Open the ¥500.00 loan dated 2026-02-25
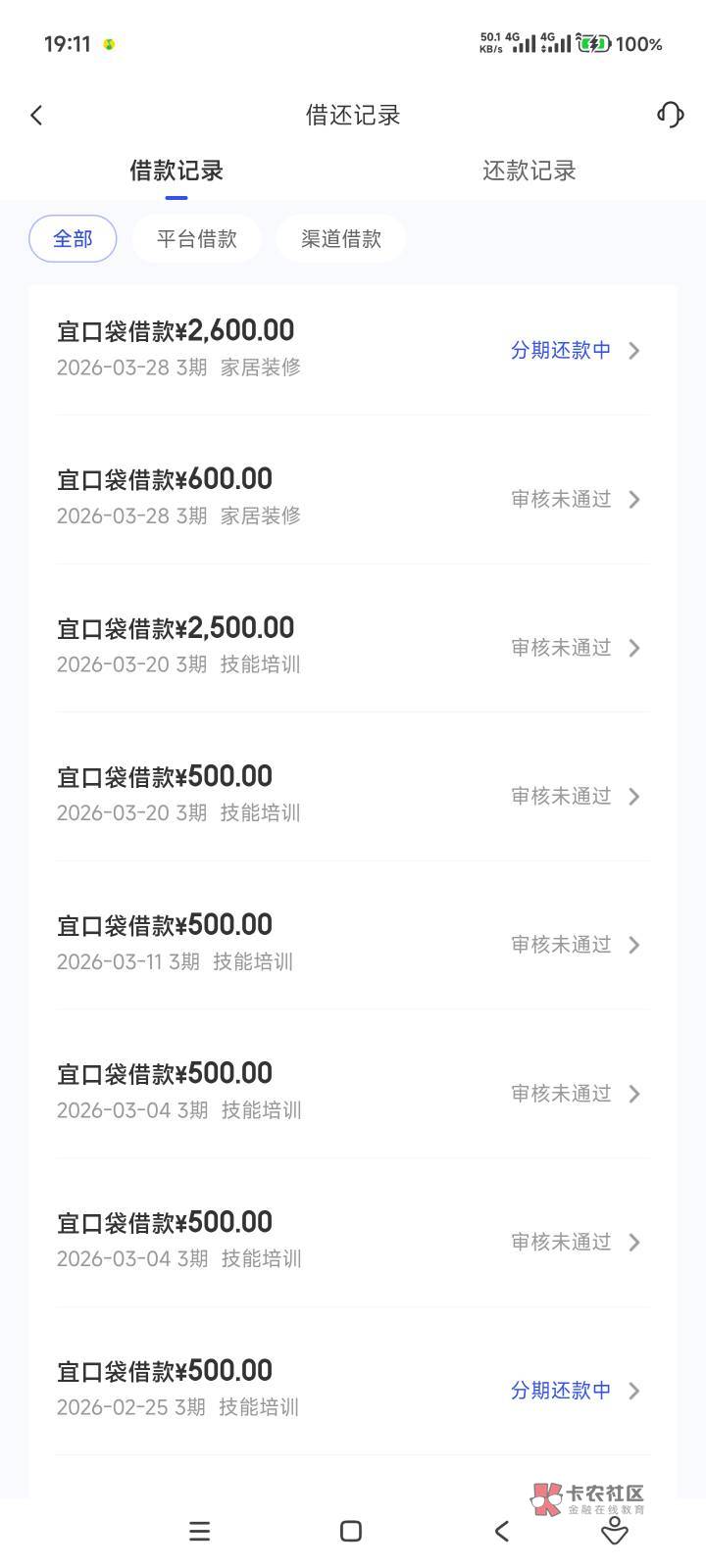 pyautogui.click(x=353, y=1389)
